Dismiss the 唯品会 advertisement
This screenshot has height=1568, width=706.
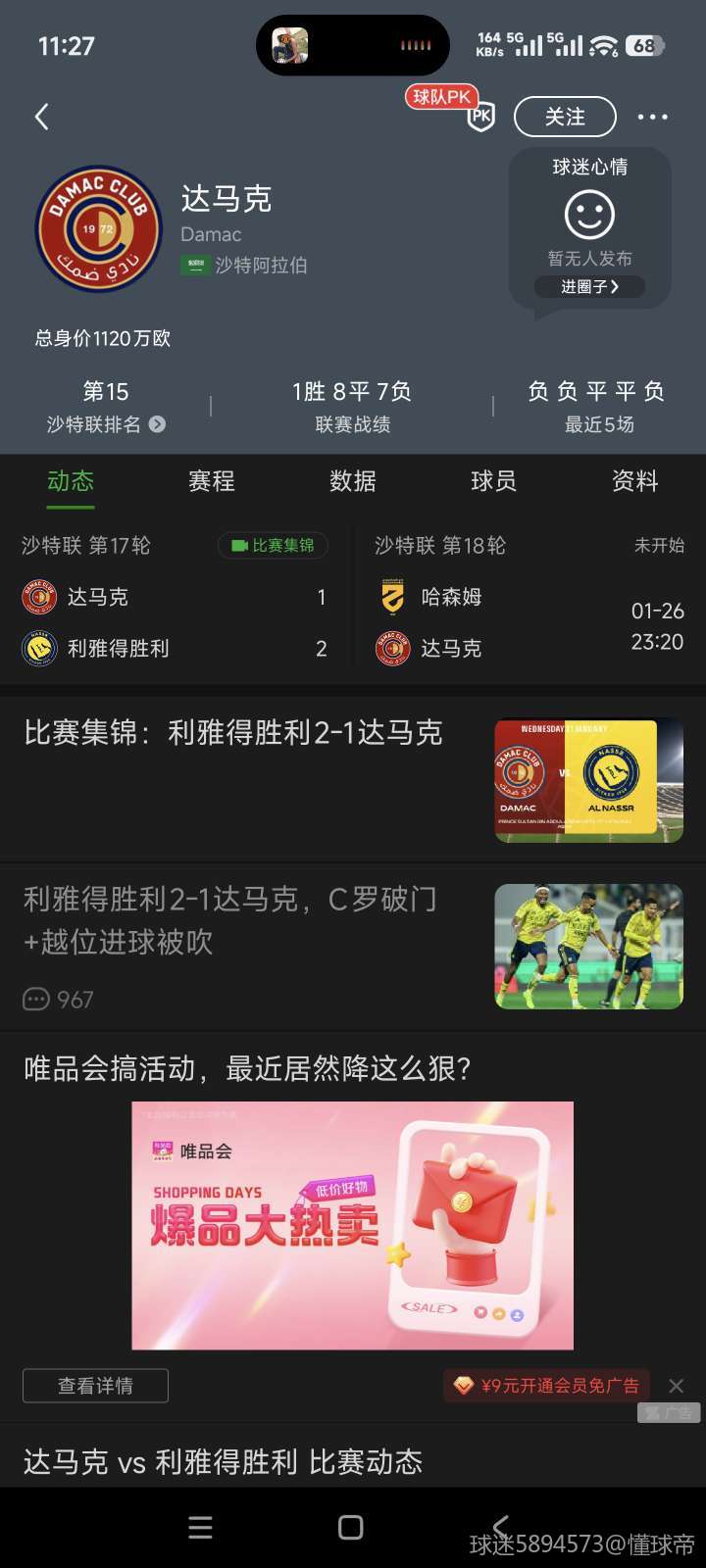[x=676, y=1386]
